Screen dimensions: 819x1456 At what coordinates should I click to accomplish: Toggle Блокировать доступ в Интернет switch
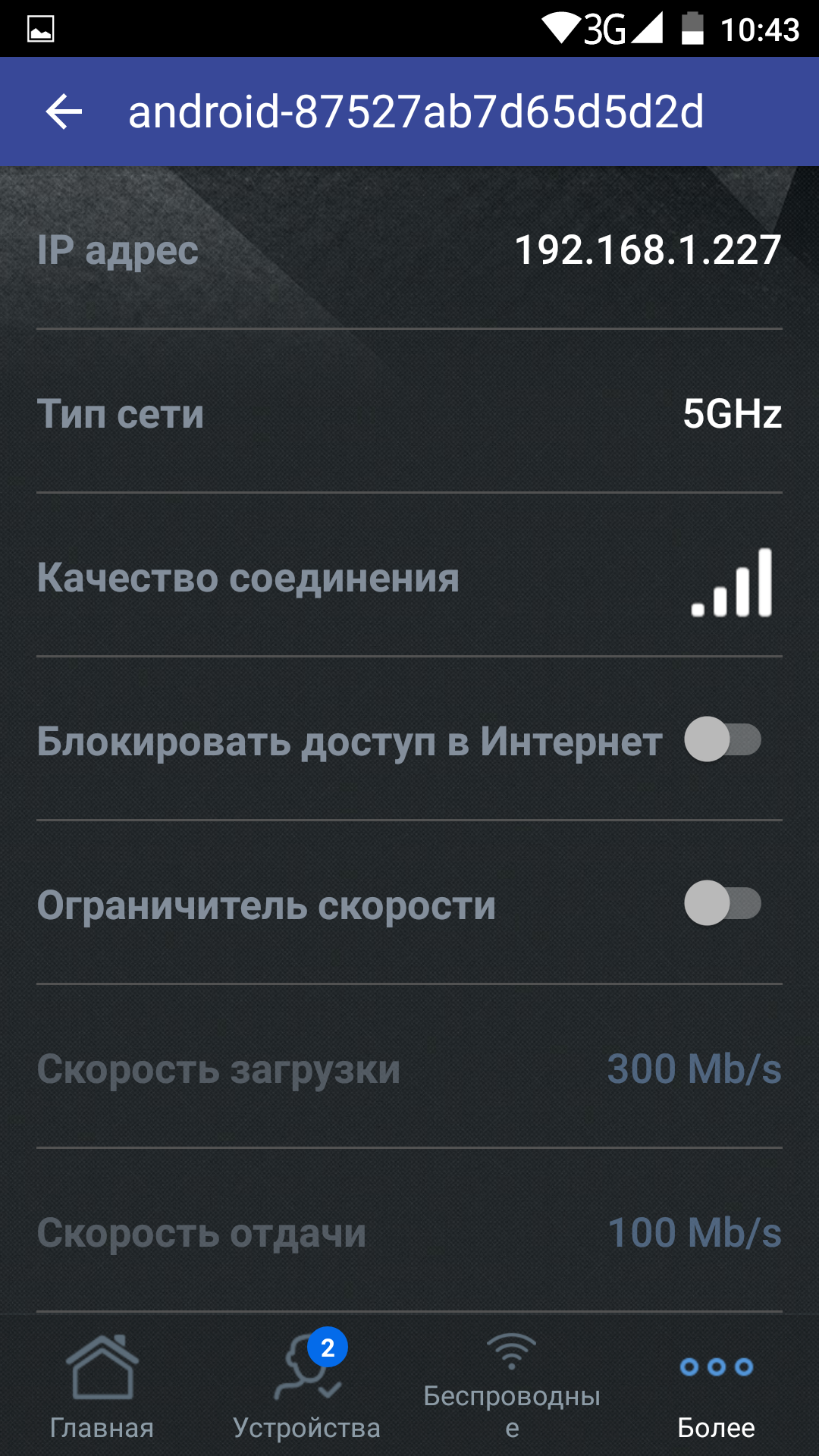(723, 739)
